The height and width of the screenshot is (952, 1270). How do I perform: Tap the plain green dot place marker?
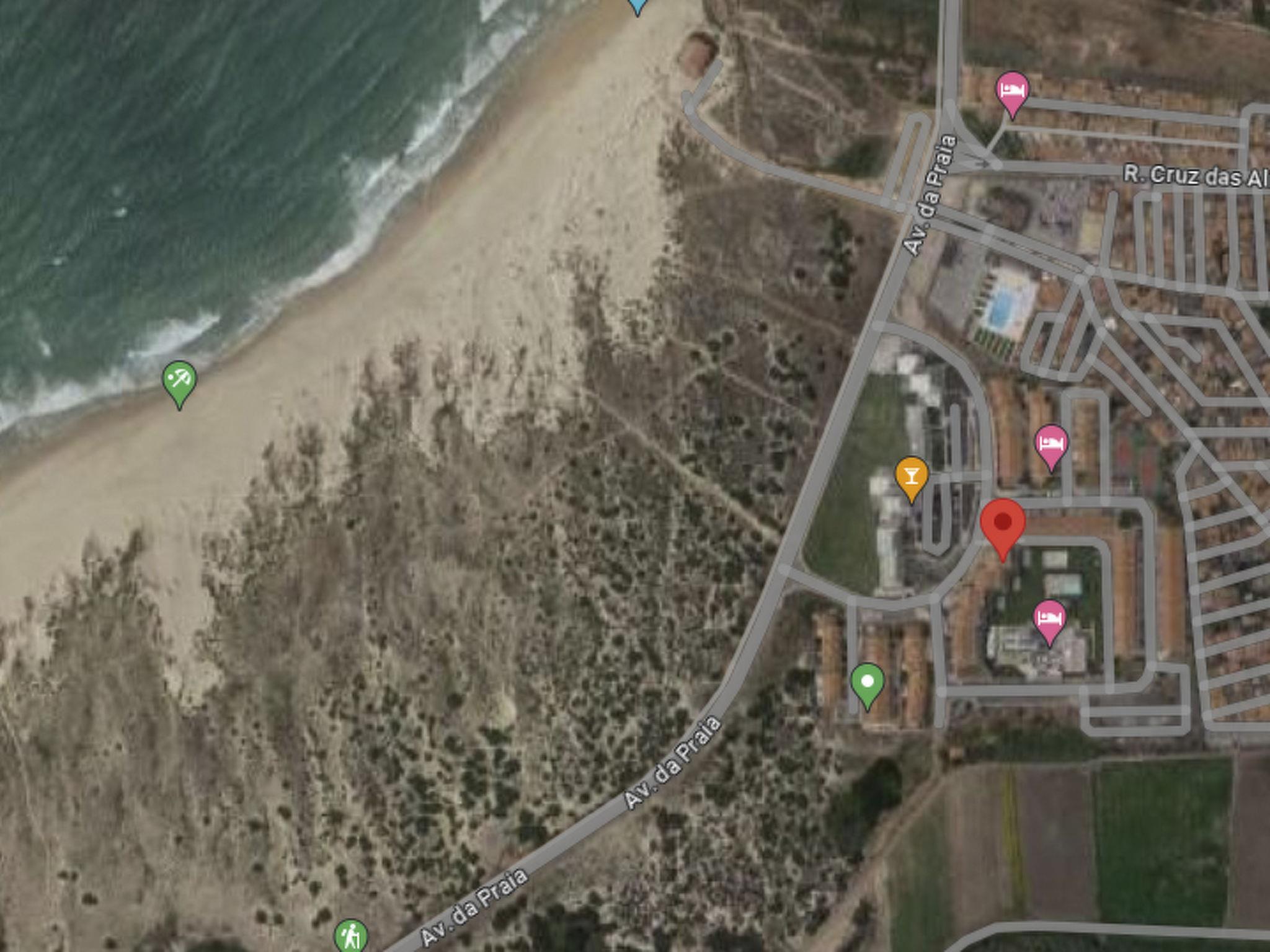tap(868, 682)
